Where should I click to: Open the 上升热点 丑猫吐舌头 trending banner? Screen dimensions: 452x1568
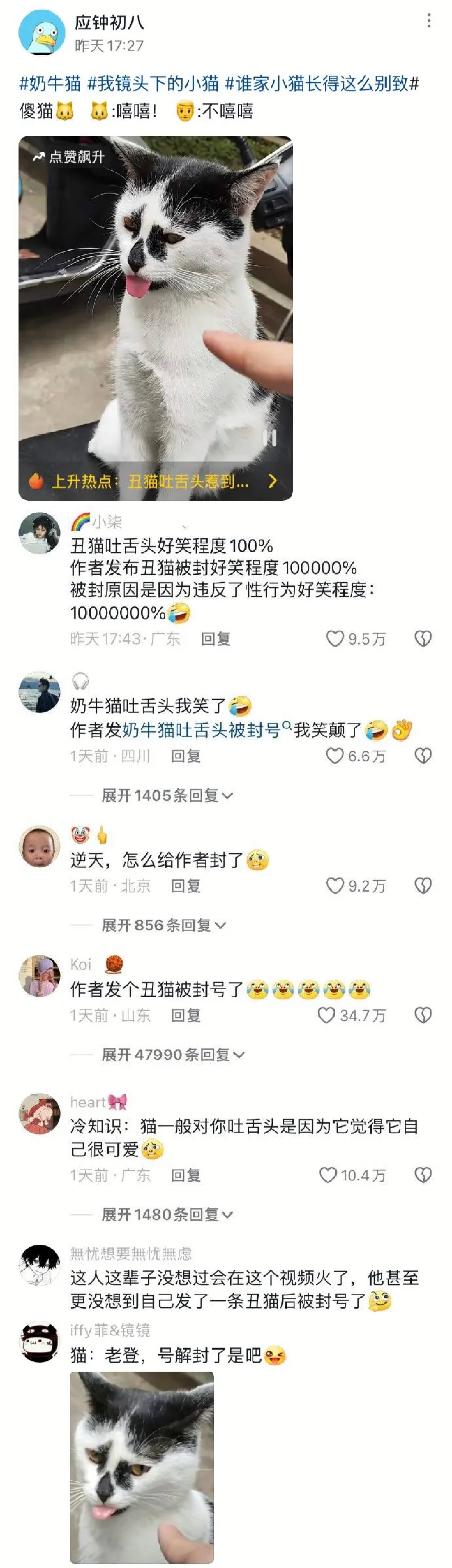click(x=152, y=481)
